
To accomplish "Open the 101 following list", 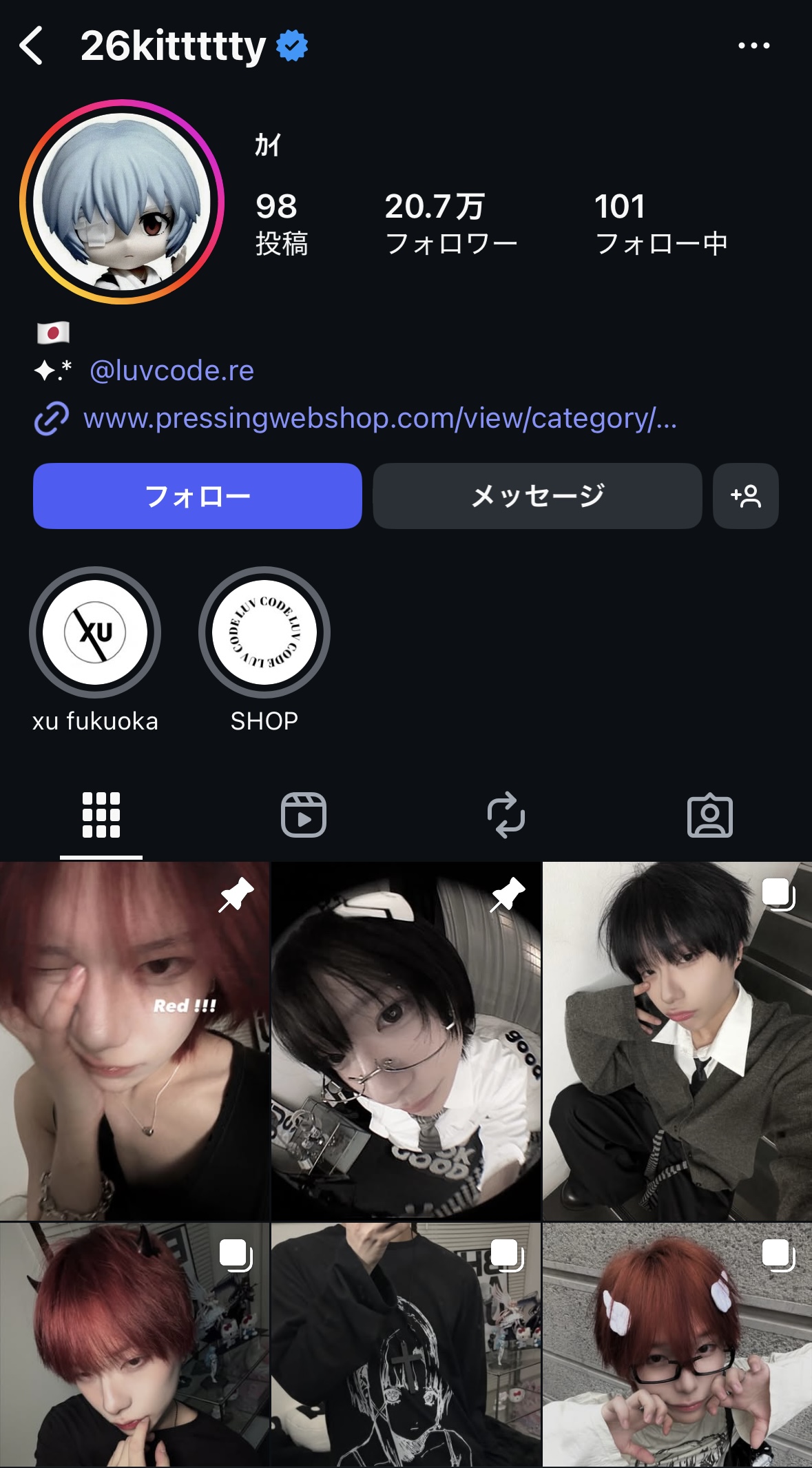I will 660,224.
